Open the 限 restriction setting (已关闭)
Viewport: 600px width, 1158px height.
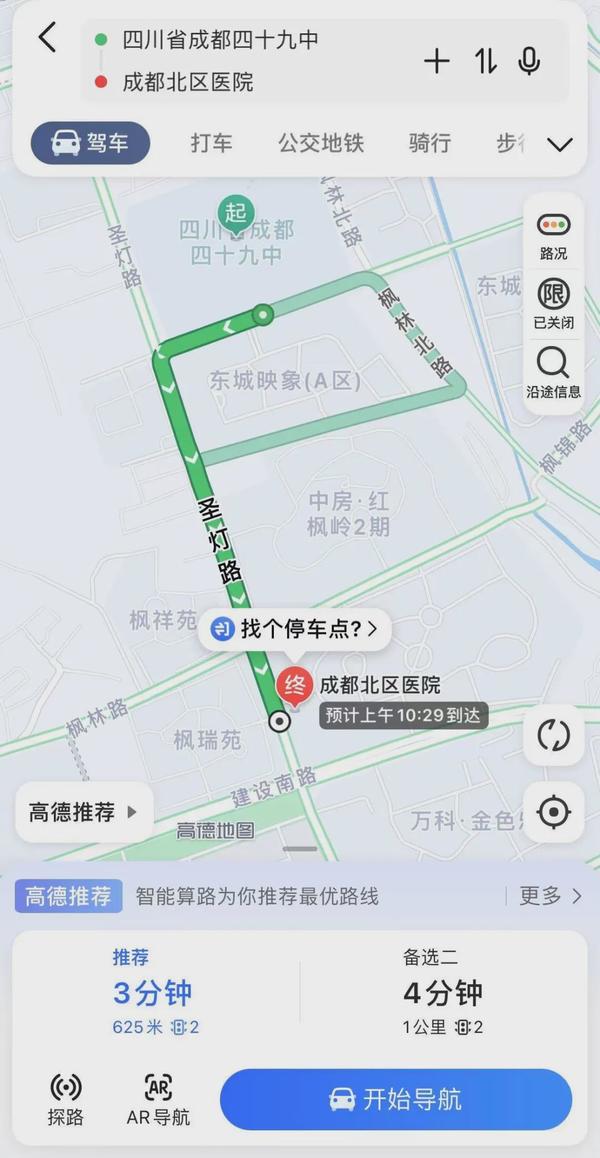tap(553, 304)
